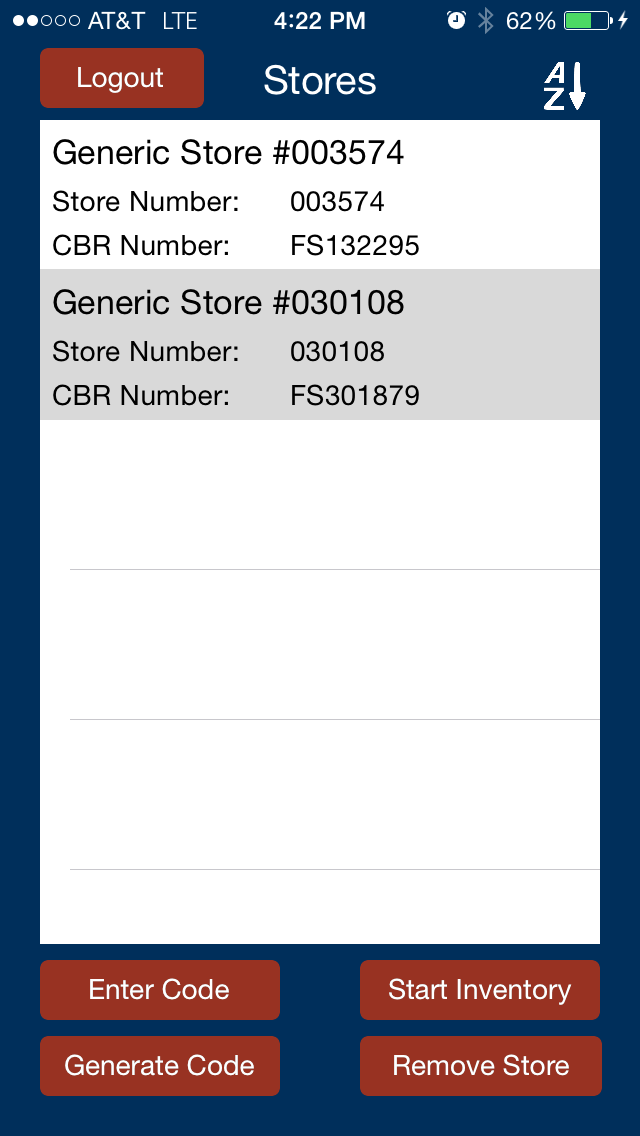Start Inventory for the selected store
640x1136 pixels.
480,990
